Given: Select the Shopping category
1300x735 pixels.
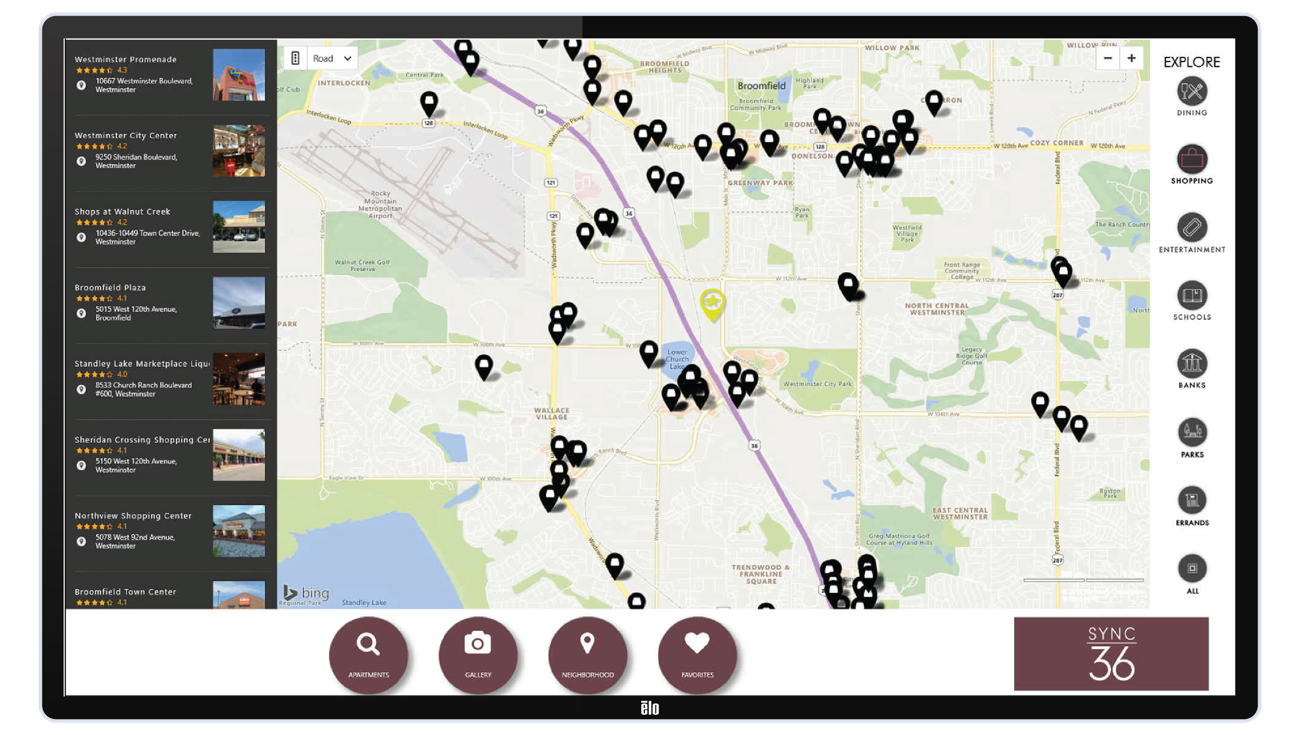Looking at the screenshot, I should [1191, 160].
